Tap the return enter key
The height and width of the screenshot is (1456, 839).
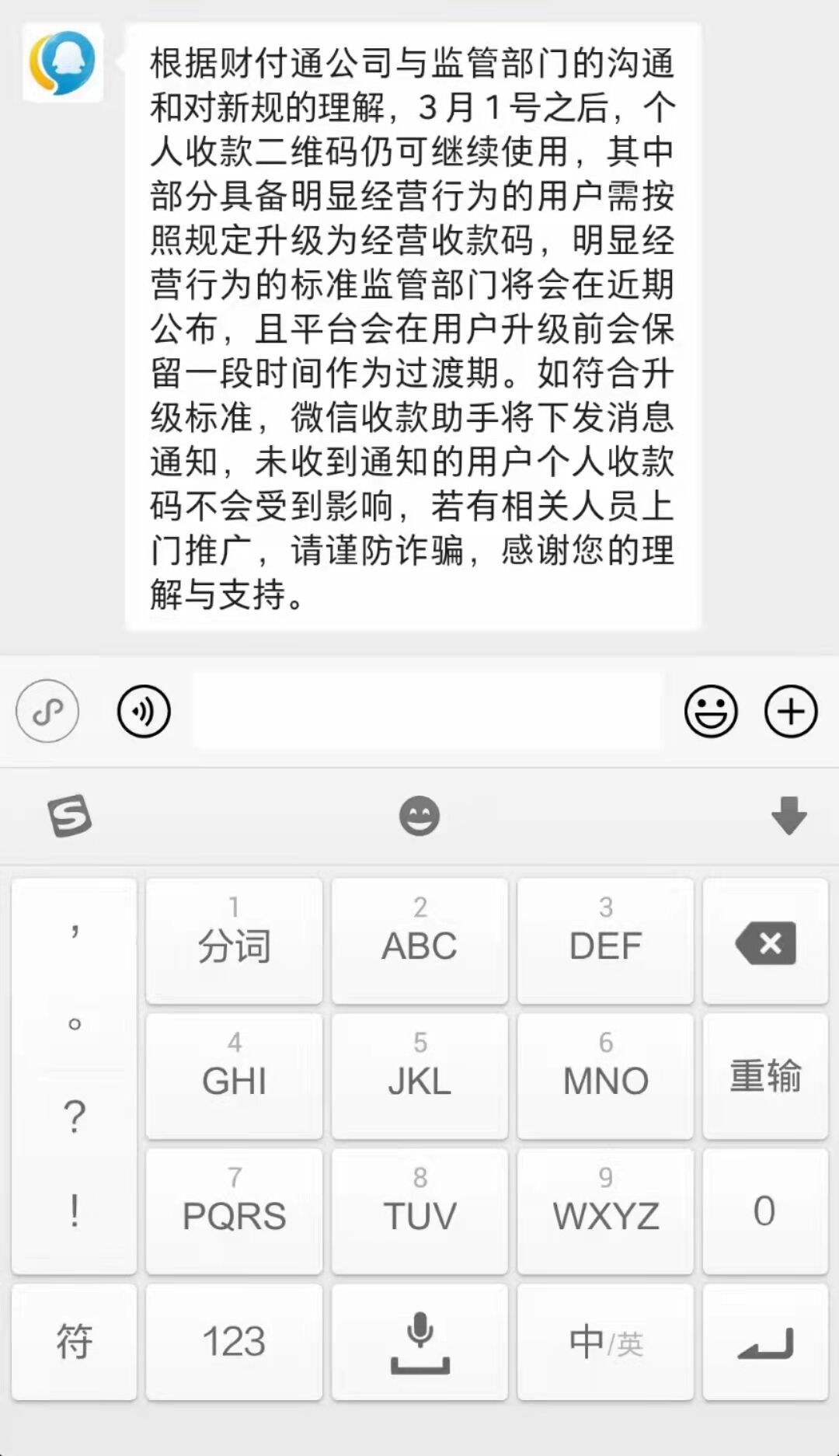(x=766, y=1342)
